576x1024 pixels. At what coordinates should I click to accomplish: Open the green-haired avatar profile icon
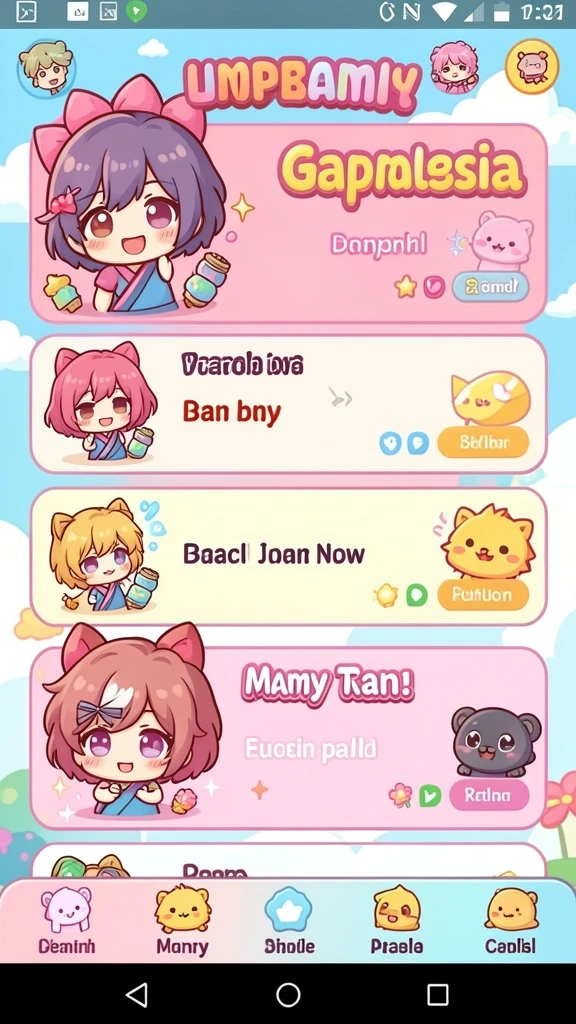(x=46, y=68)
